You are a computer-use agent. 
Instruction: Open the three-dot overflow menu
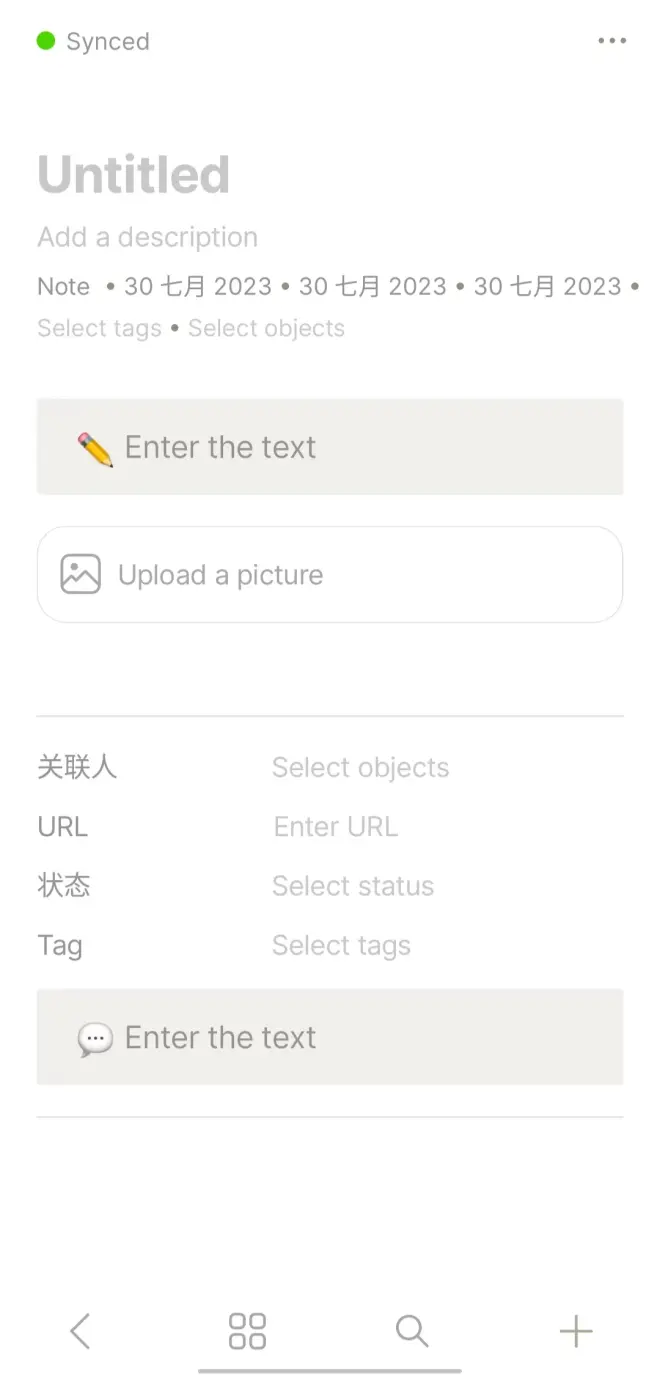(612, 41)
